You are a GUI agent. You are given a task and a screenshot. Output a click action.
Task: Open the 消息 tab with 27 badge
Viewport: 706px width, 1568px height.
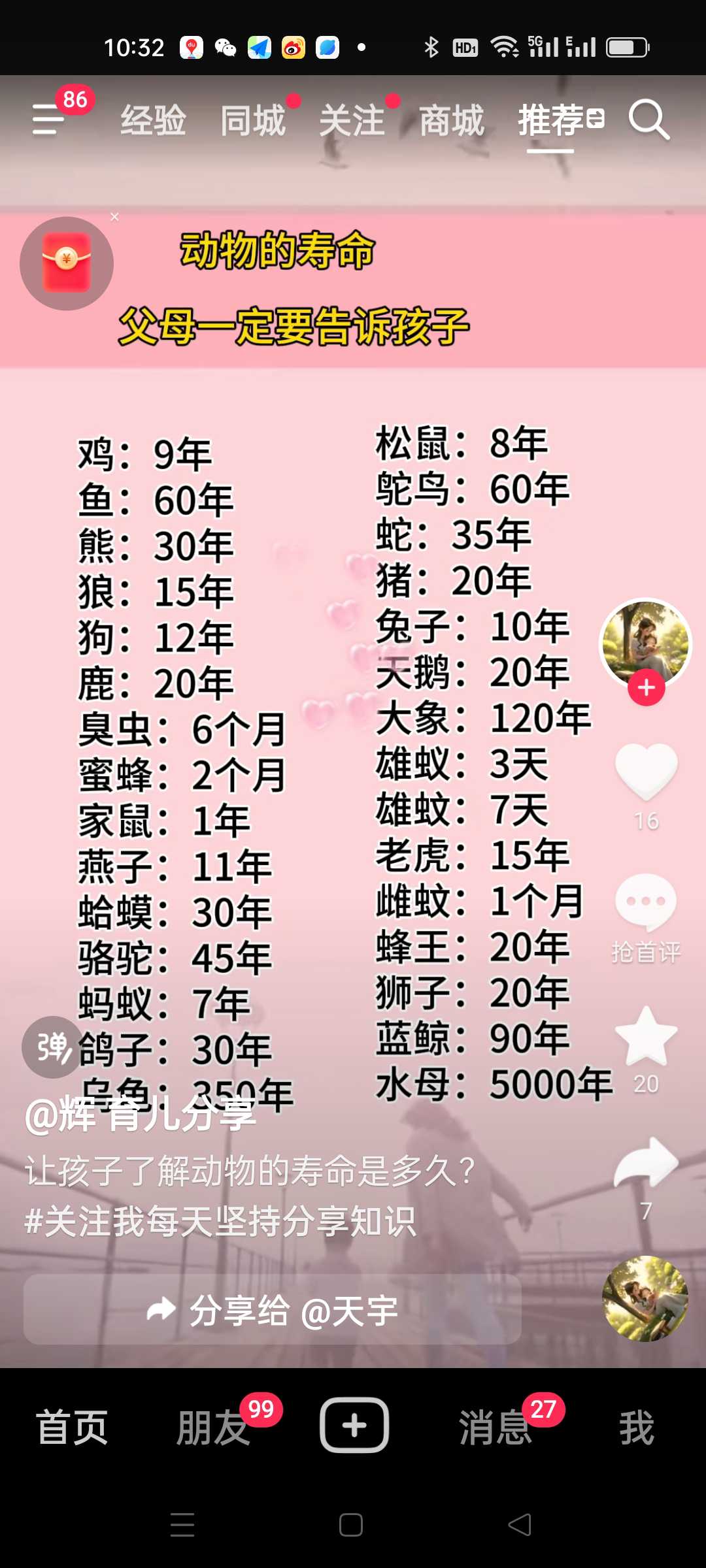coord(496,1427)
